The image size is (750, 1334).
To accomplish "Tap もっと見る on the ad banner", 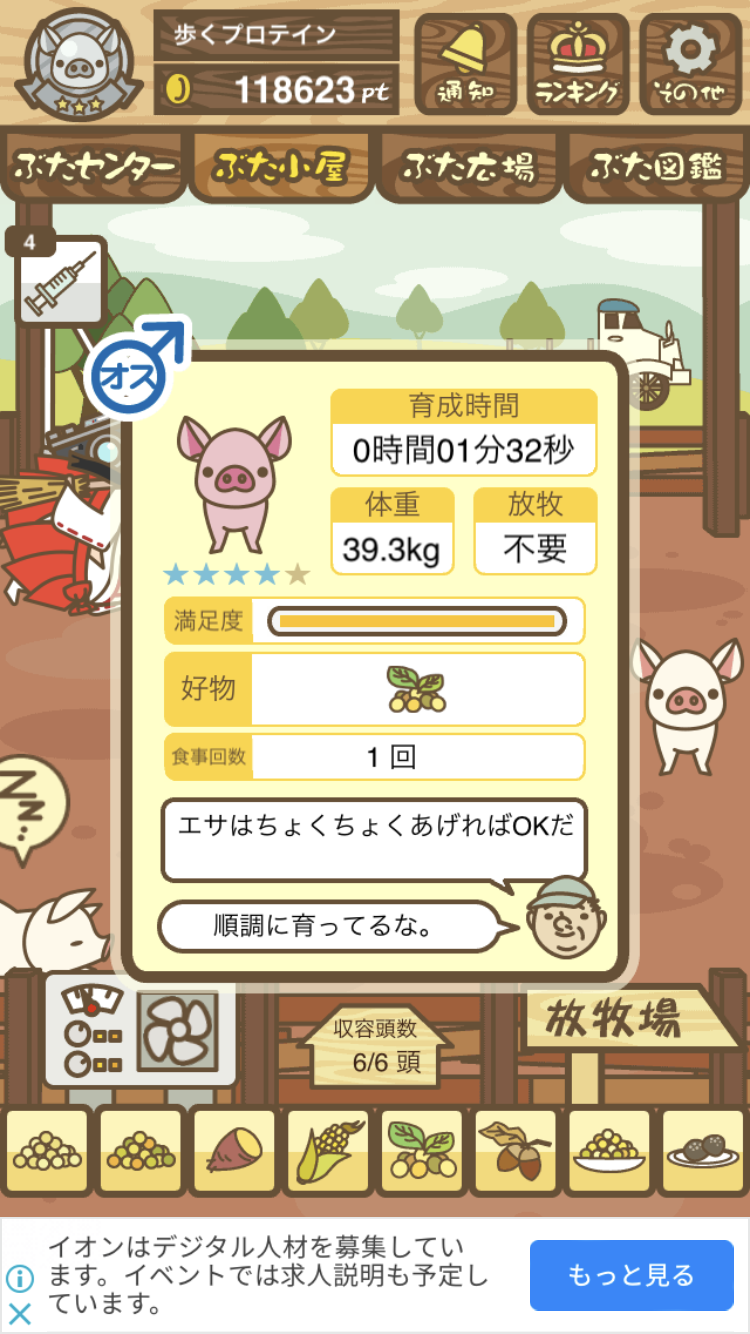I will [631, 1275].
